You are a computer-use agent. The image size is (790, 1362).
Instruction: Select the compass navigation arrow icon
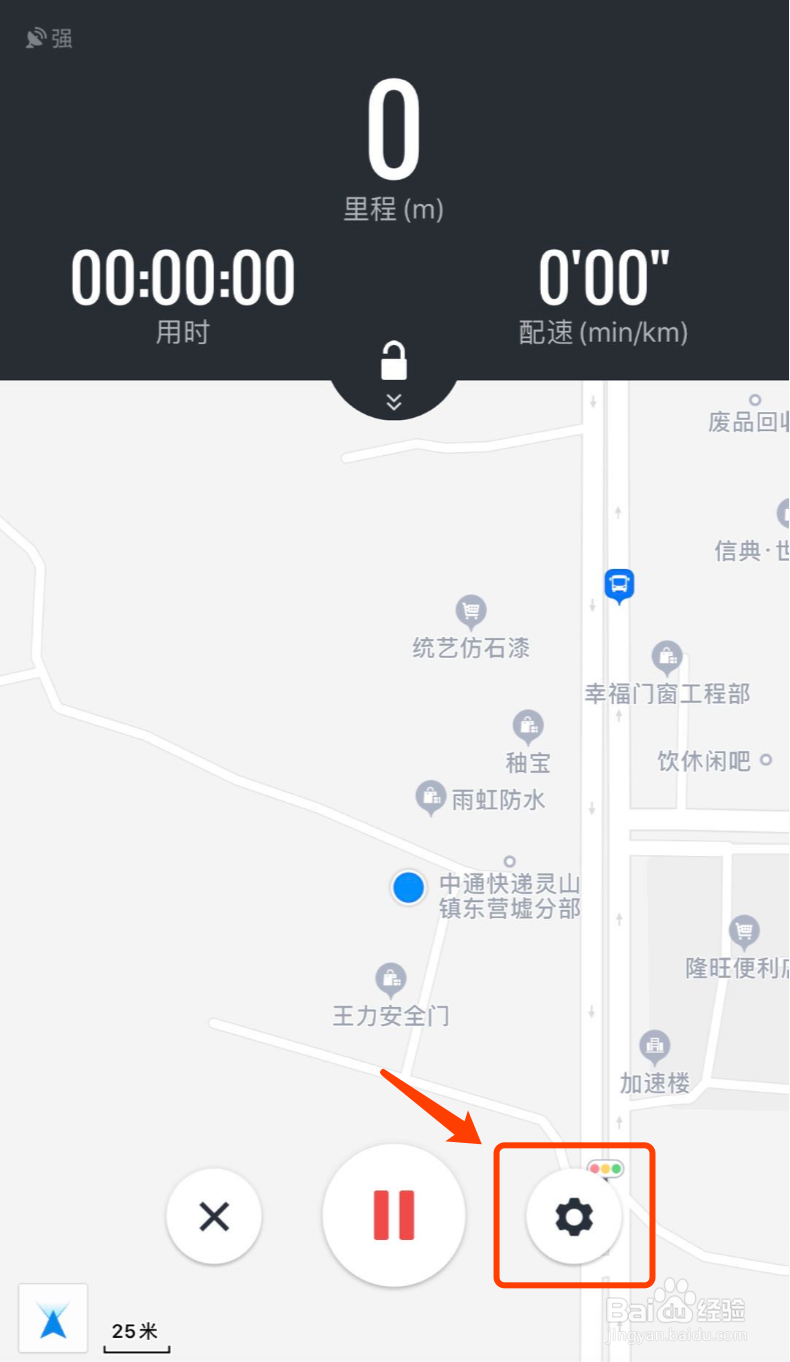pos(52,1317)
